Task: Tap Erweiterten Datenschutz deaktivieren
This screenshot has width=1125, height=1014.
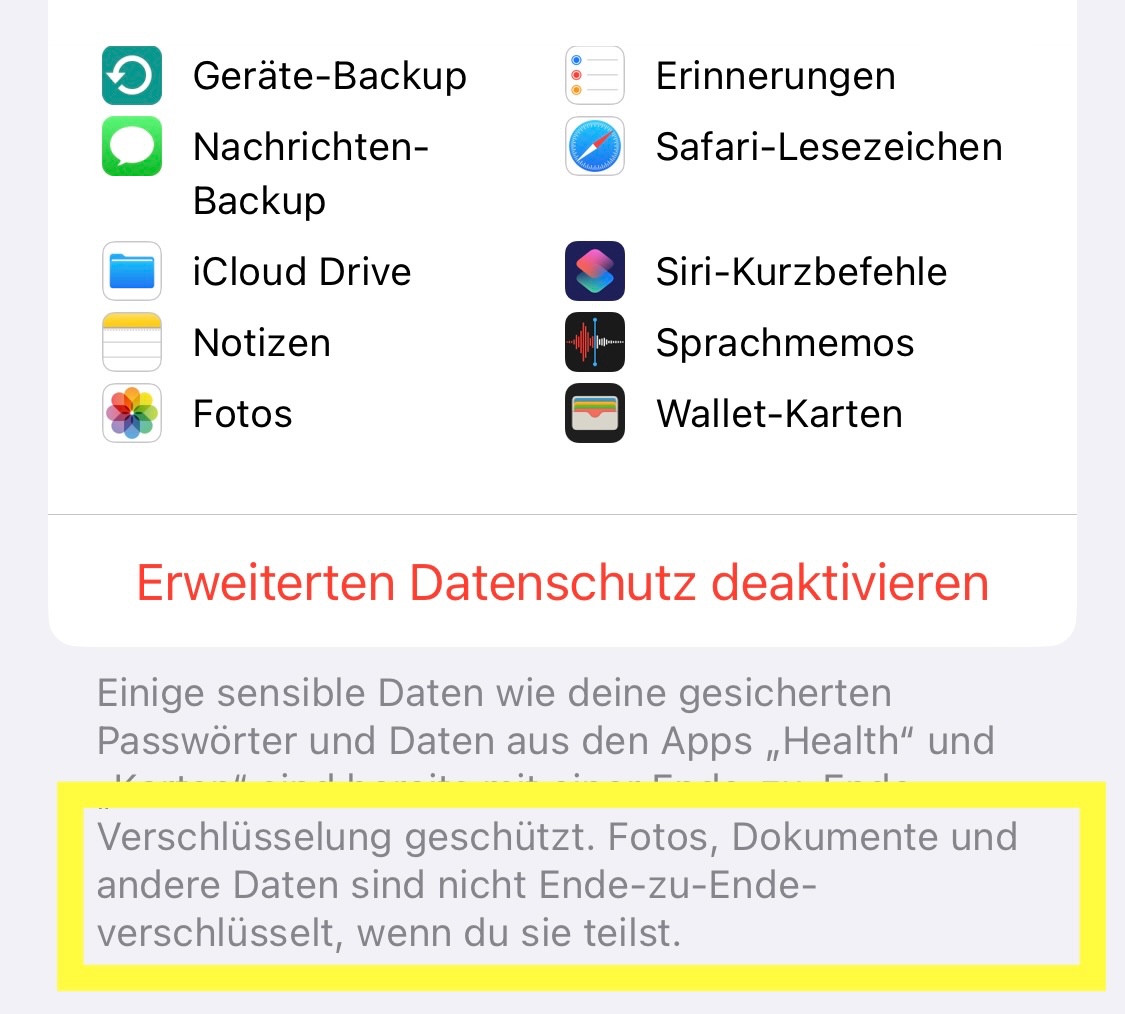Action: pos(562,582)
